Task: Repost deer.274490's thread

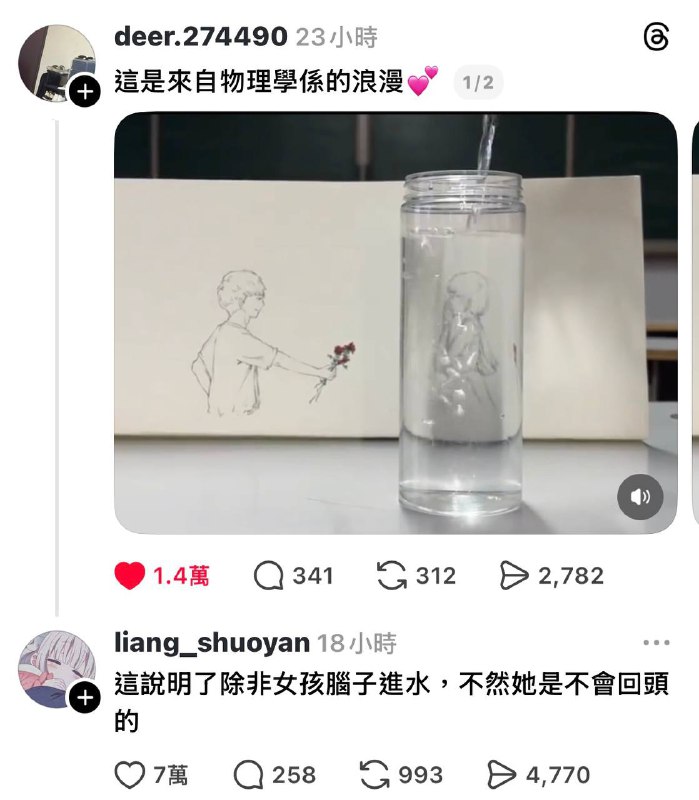Action: point(390,576)
